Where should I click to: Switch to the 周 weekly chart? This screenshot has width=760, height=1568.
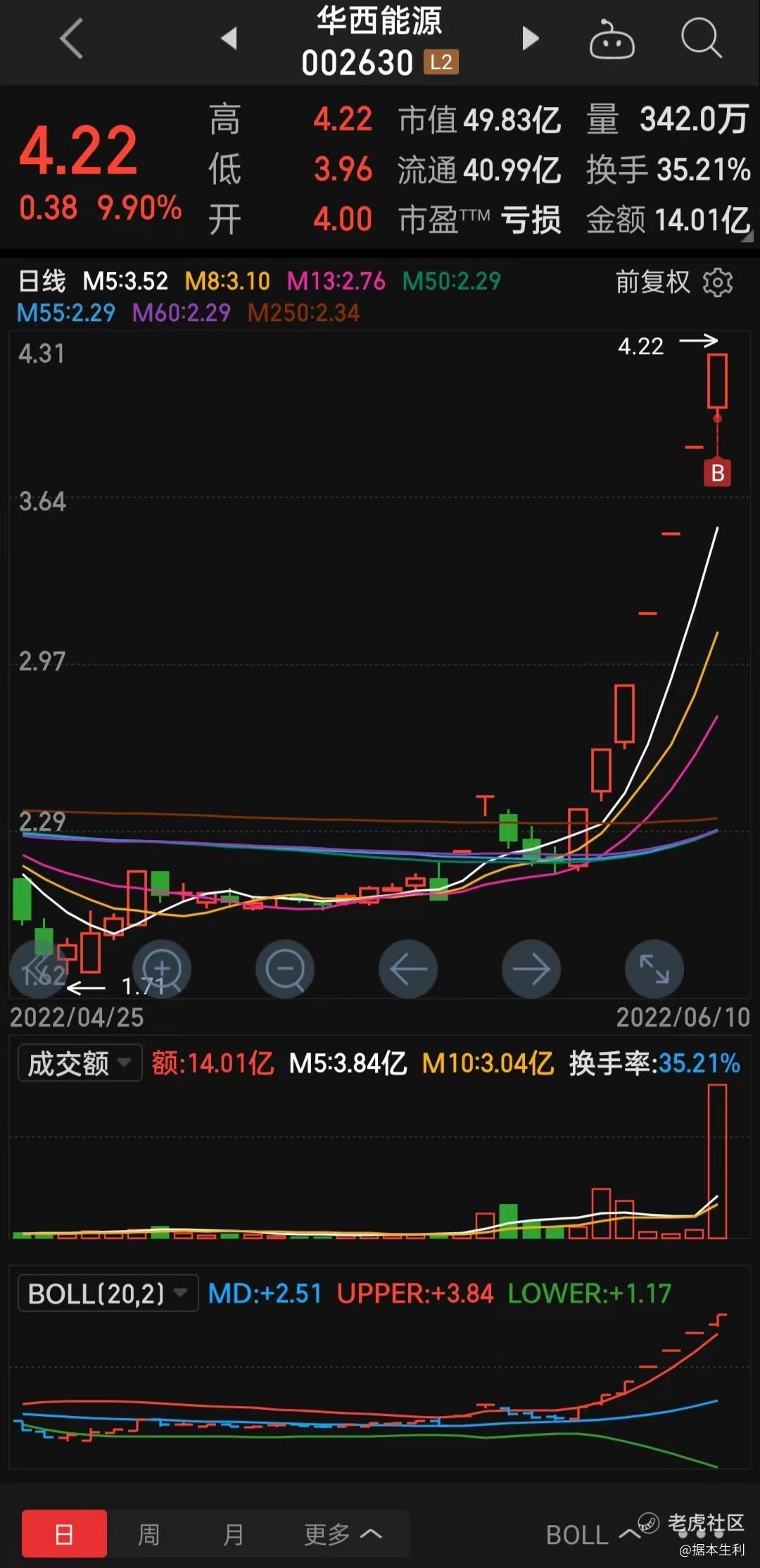(148, 1533)
